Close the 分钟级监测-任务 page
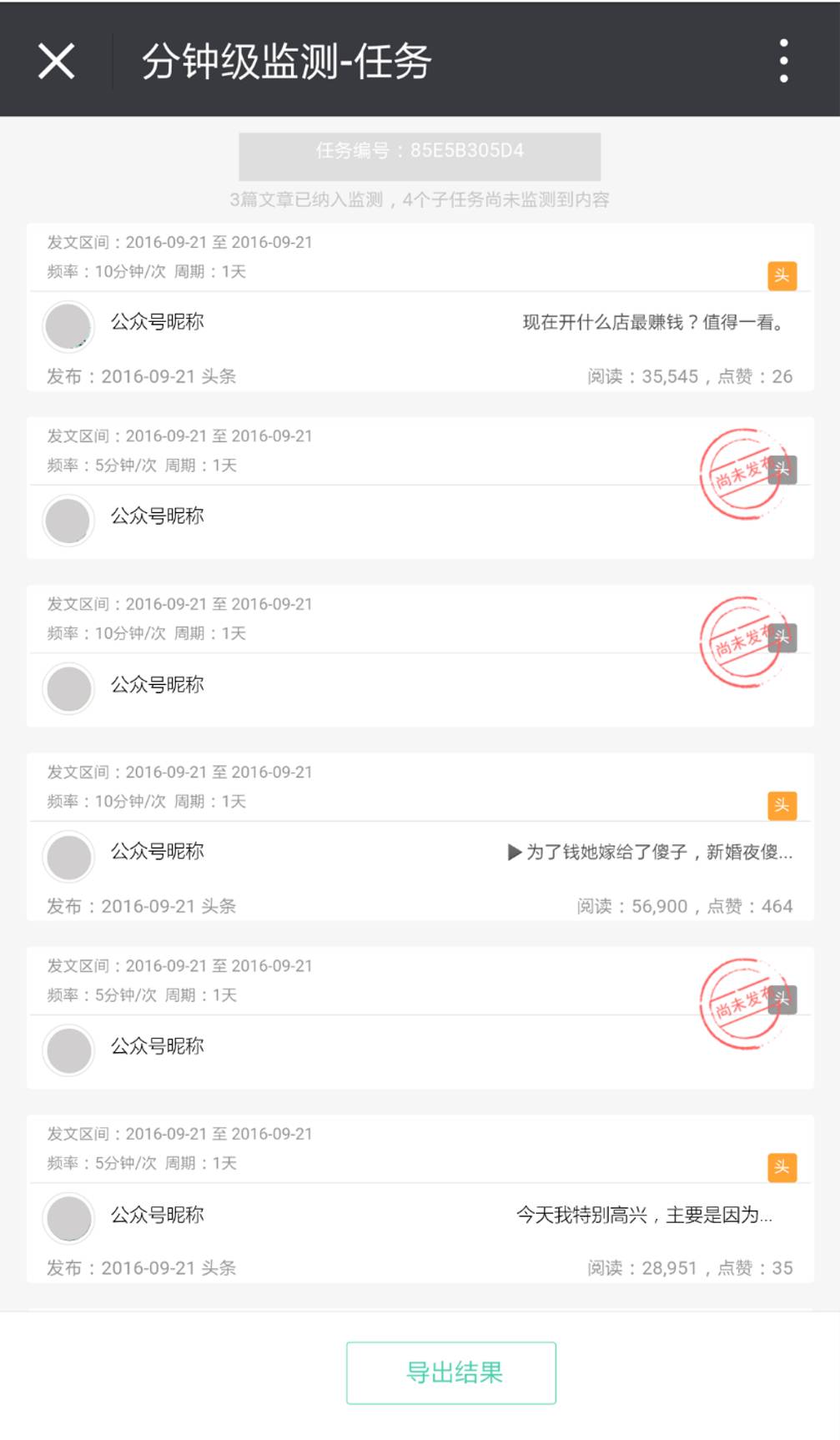Image resolution: width=840 pixels, height=1440 pixels. (56, 61)
